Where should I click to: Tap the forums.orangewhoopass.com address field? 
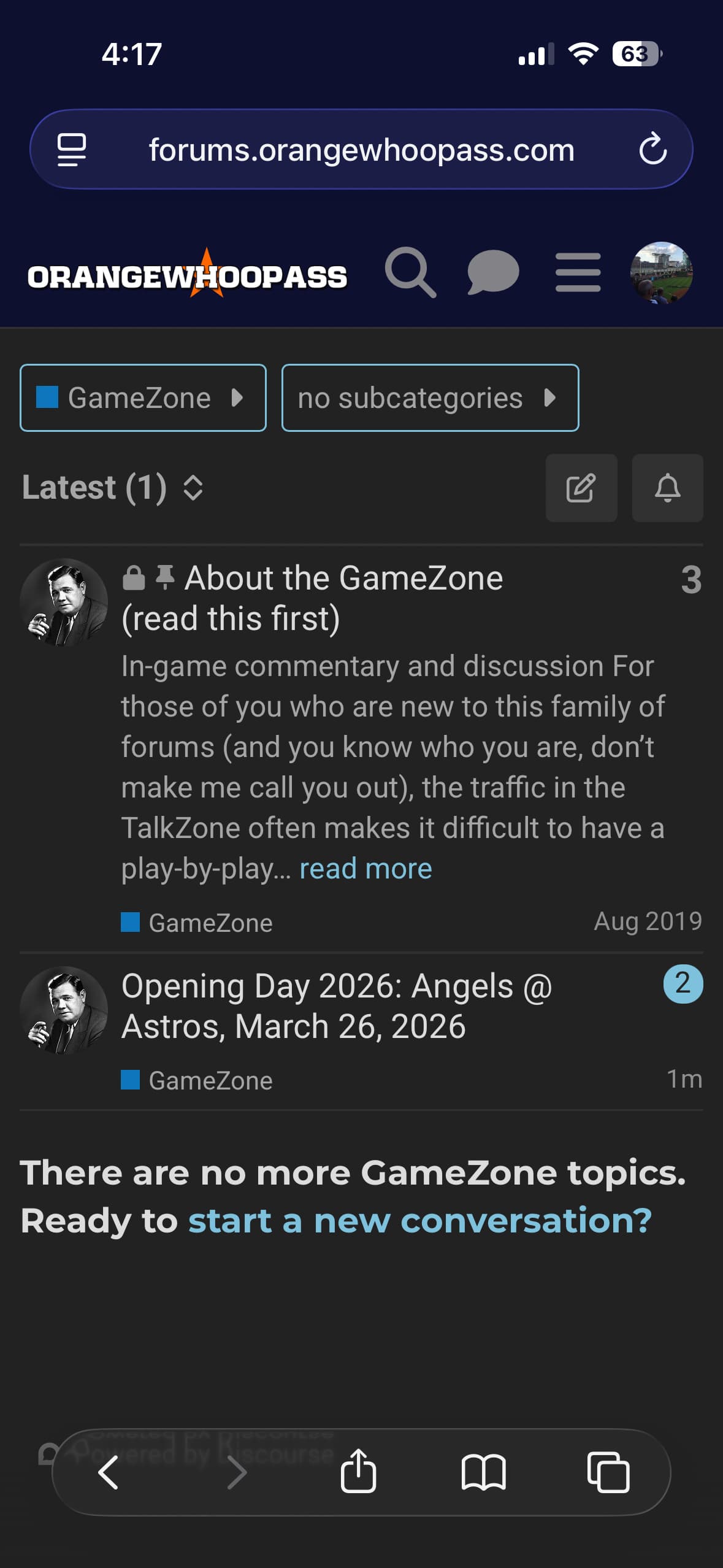point(361,150)
